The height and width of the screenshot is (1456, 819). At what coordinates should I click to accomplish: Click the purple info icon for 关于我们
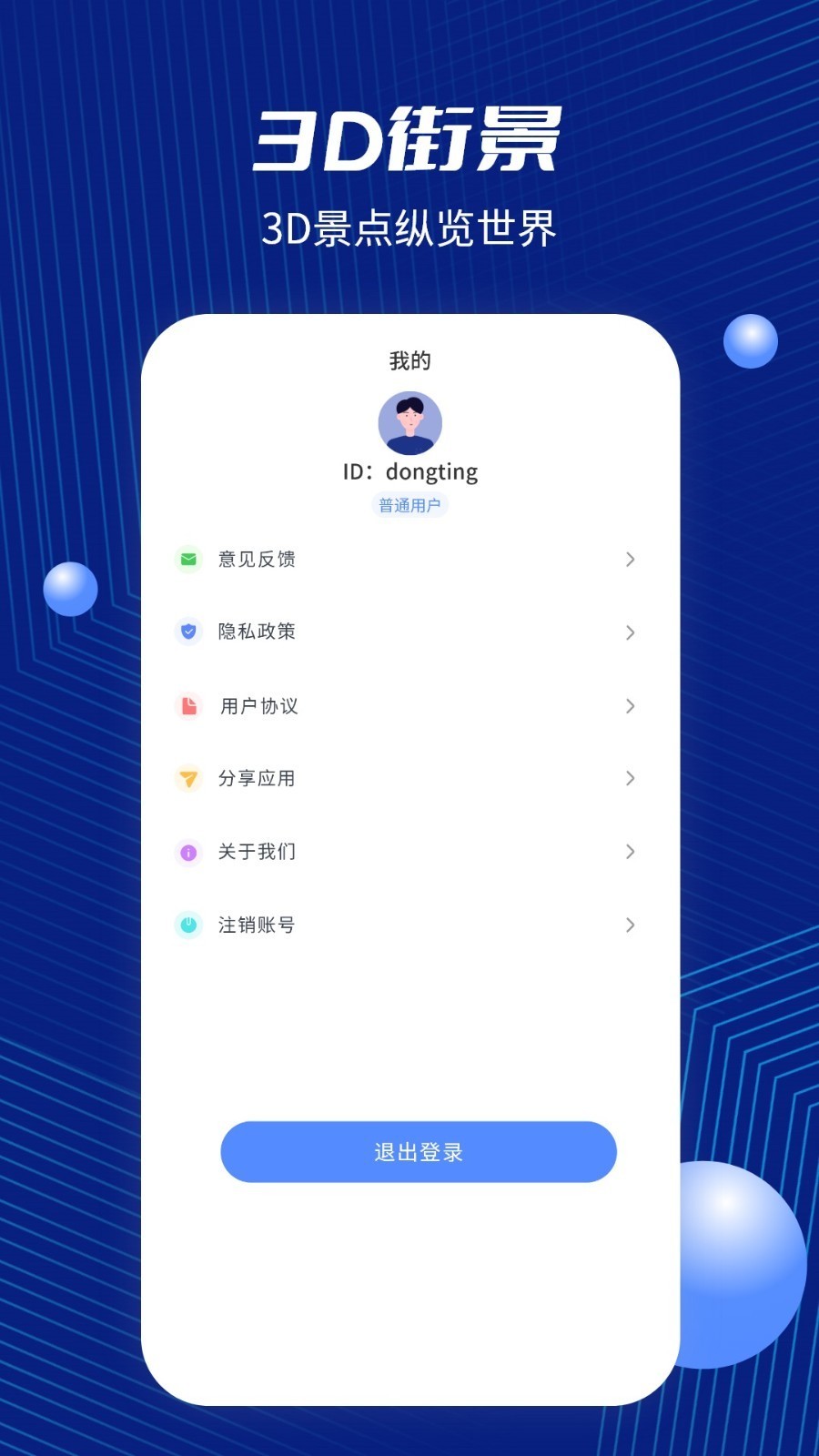click(187, 853)
